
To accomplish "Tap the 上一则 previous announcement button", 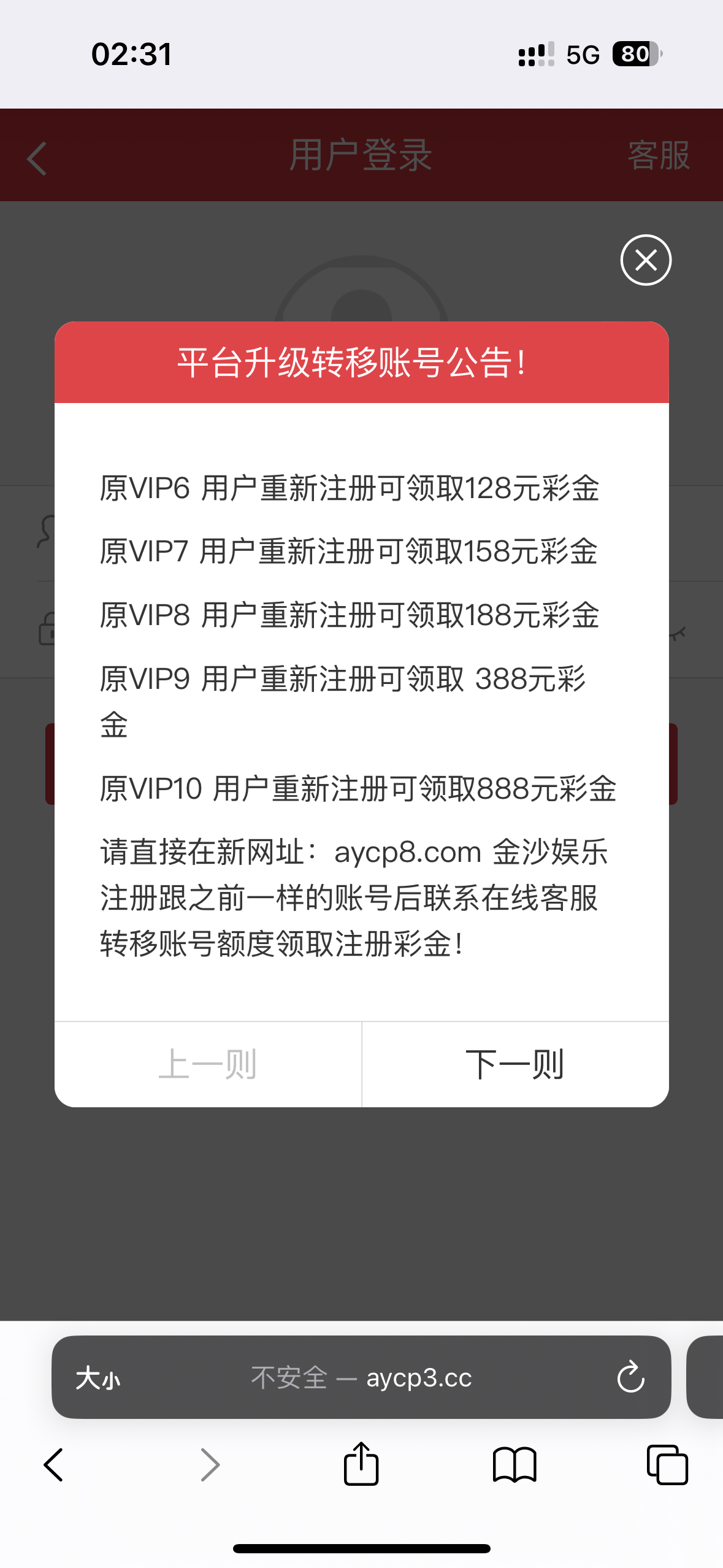I will click(208, 1064).
